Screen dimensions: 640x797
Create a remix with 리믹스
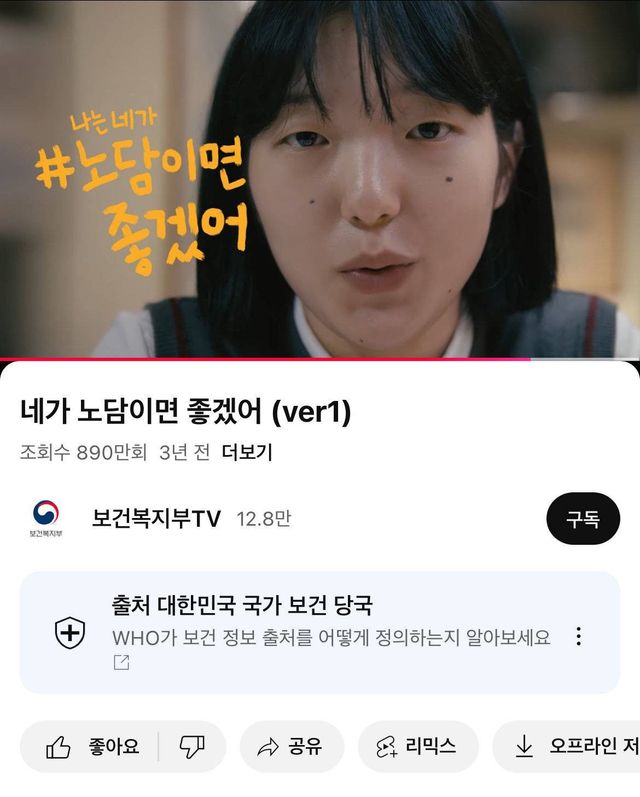coord(417,746)
